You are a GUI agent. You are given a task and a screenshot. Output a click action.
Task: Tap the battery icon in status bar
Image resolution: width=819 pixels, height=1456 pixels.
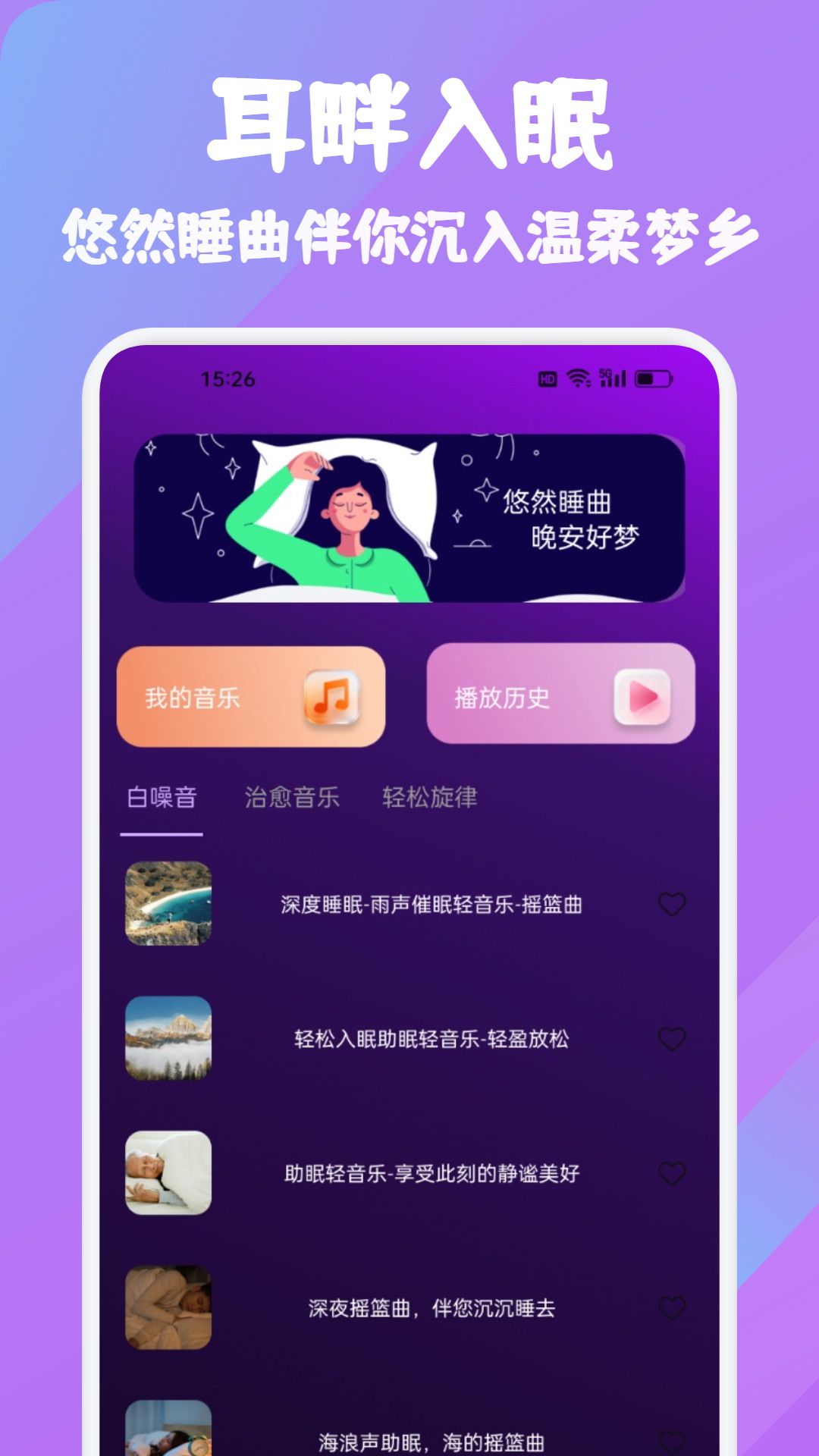coord(654,379)
